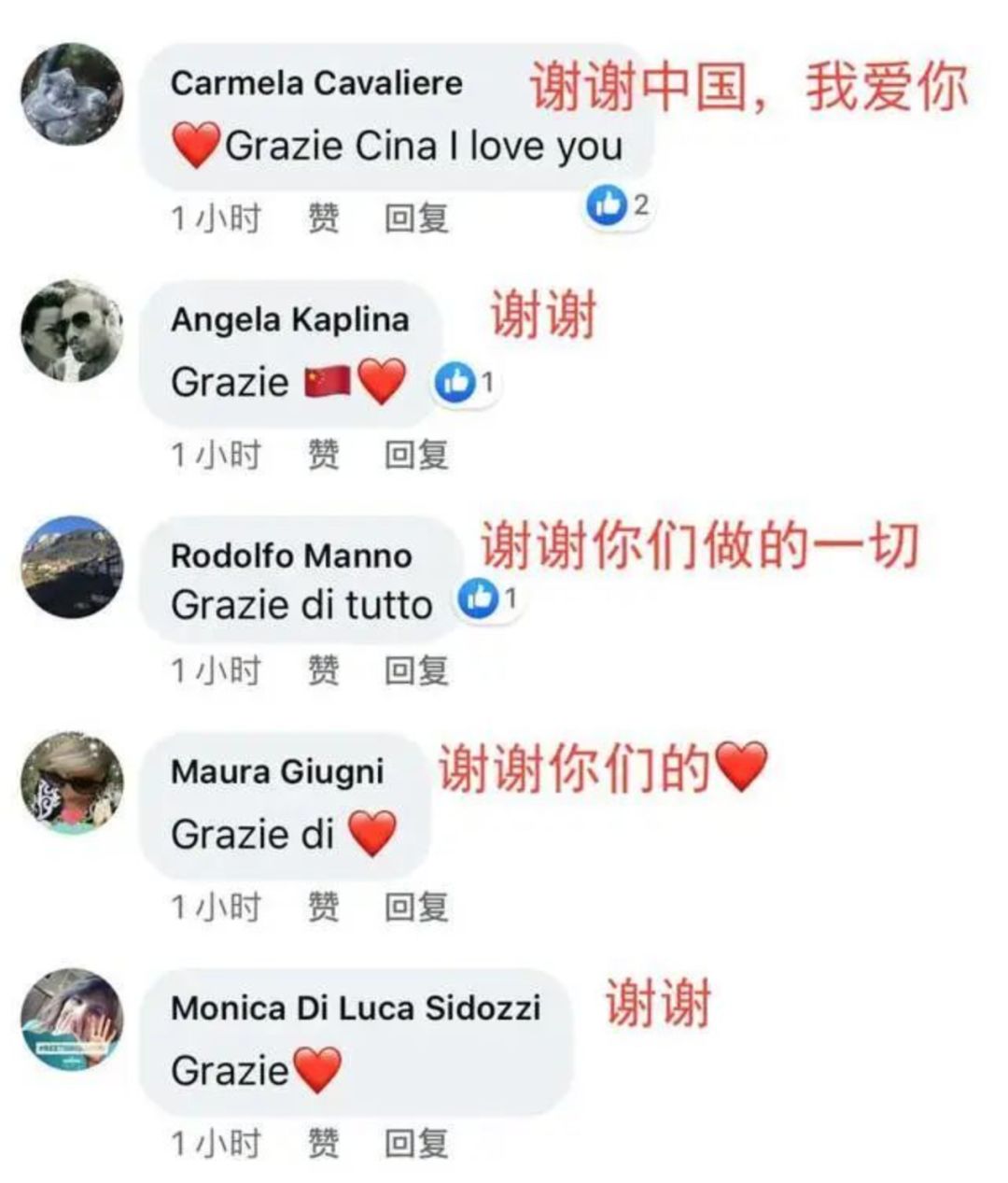View reactions on Angela Kaplina's comment
The image size is (1008, 1183).
[465, 382]
